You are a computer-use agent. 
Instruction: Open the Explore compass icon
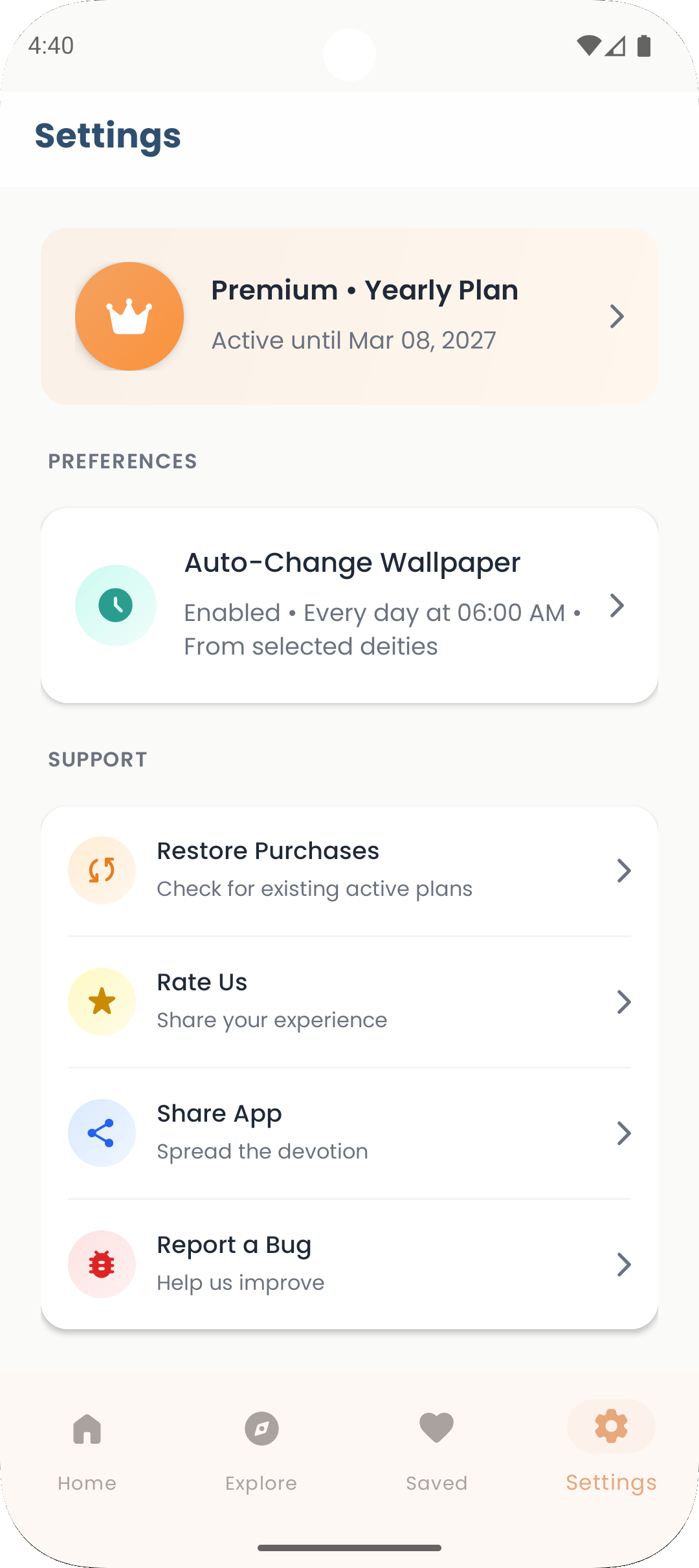click(x=261, y=1427)
